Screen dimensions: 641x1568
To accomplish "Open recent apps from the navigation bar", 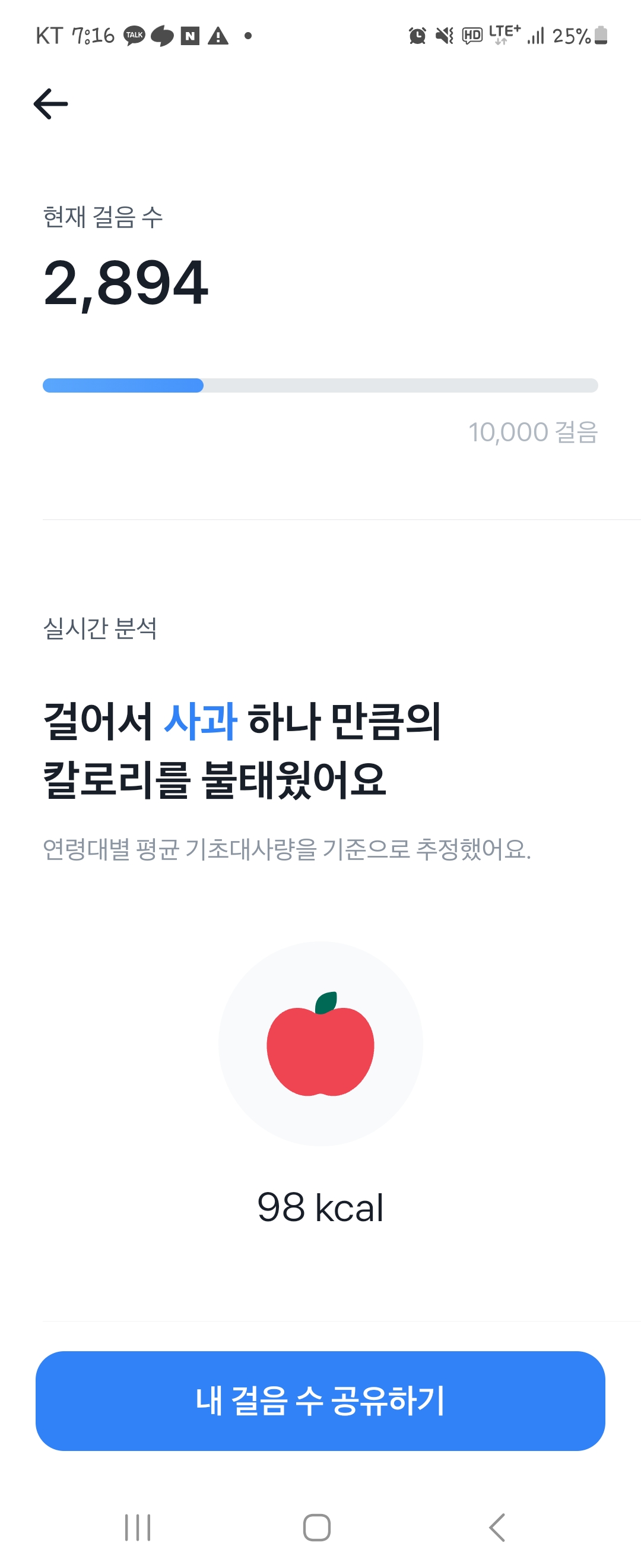I will coord(138,1527).
